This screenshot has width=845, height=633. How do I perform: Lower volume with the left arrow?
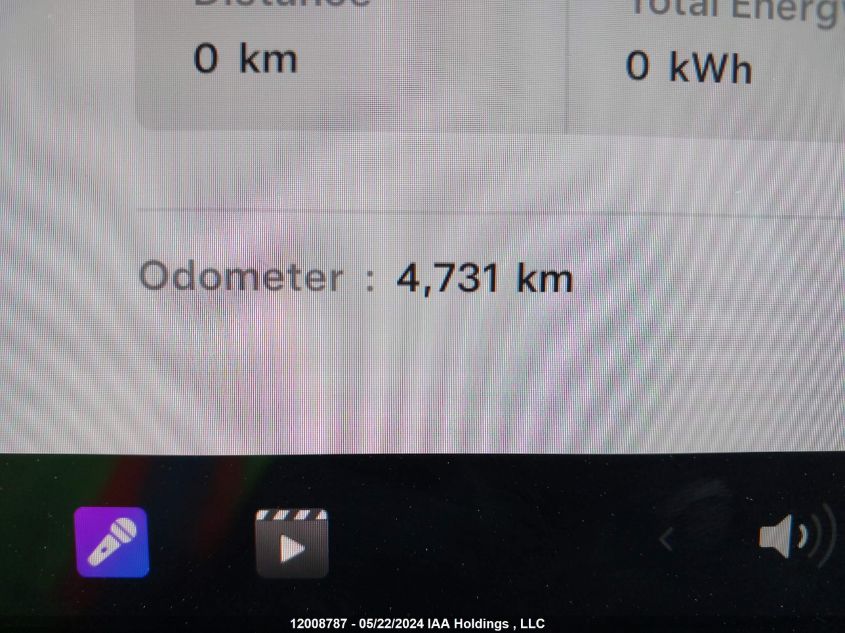[x=666, y=540]
